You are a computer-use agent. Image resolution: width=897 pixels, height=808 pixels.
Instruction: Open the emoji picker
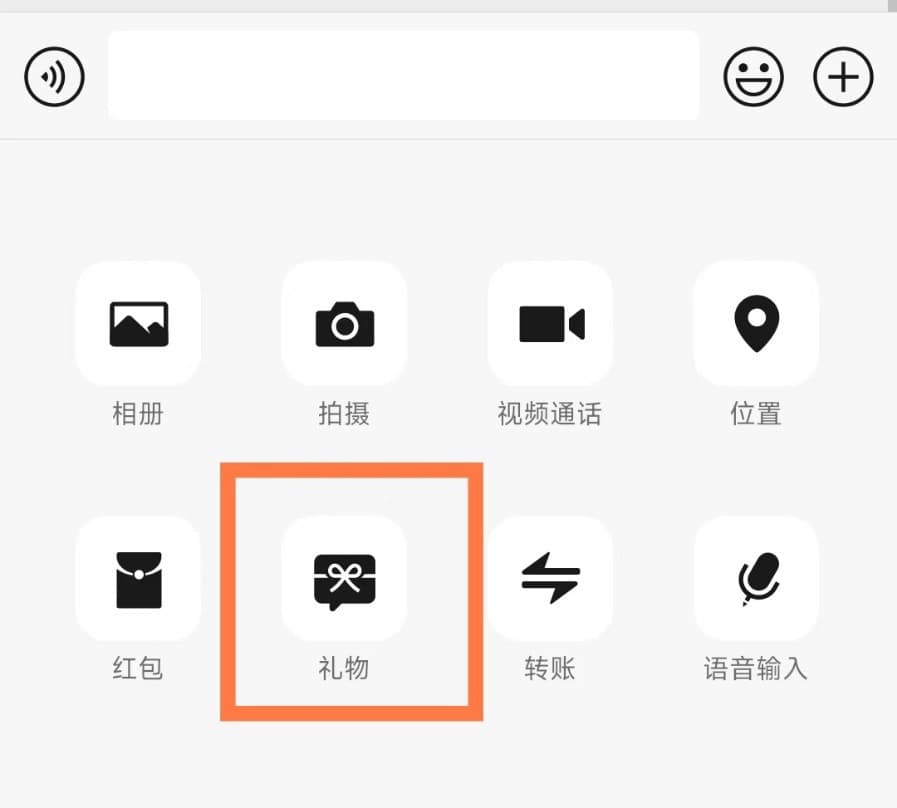[753, 77]
